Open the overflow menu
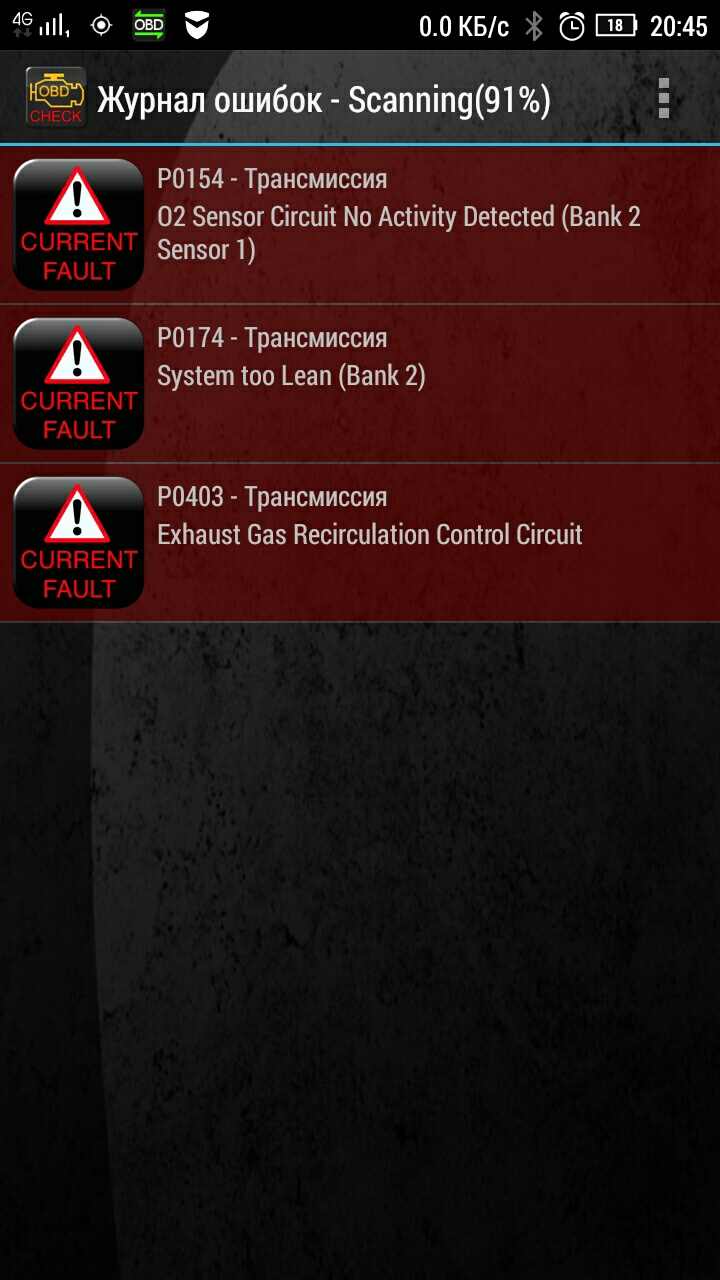Screen dimensions: 720x1280 (x=663, y=99)
